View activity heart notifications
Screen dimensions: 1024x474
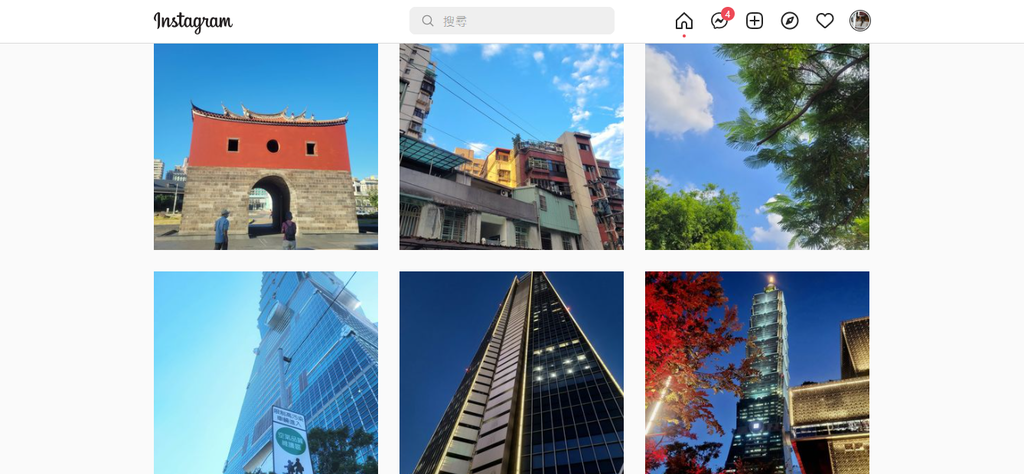coord(825,21)
